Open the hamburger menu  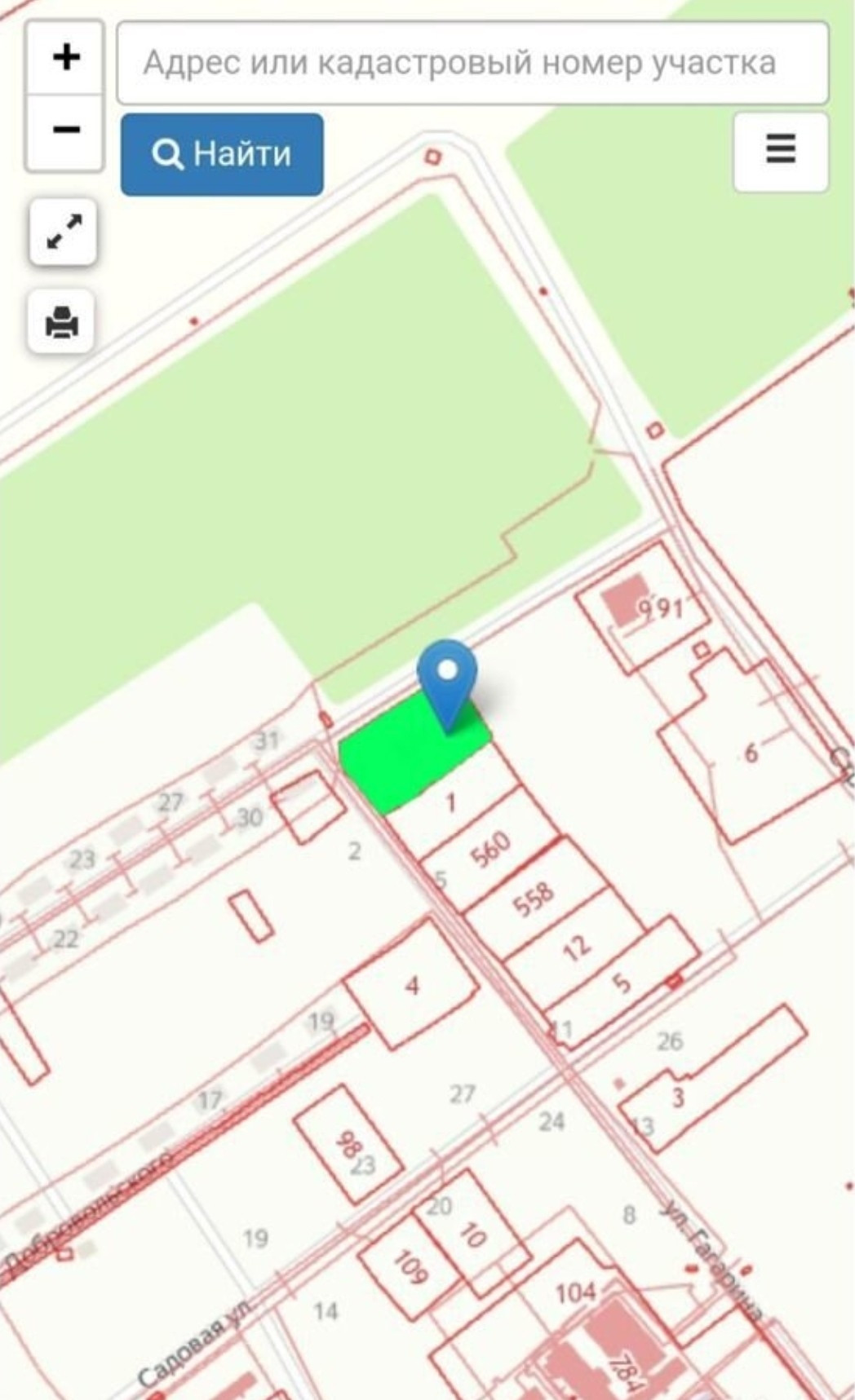pyautogui.click(x=780, y=151)
